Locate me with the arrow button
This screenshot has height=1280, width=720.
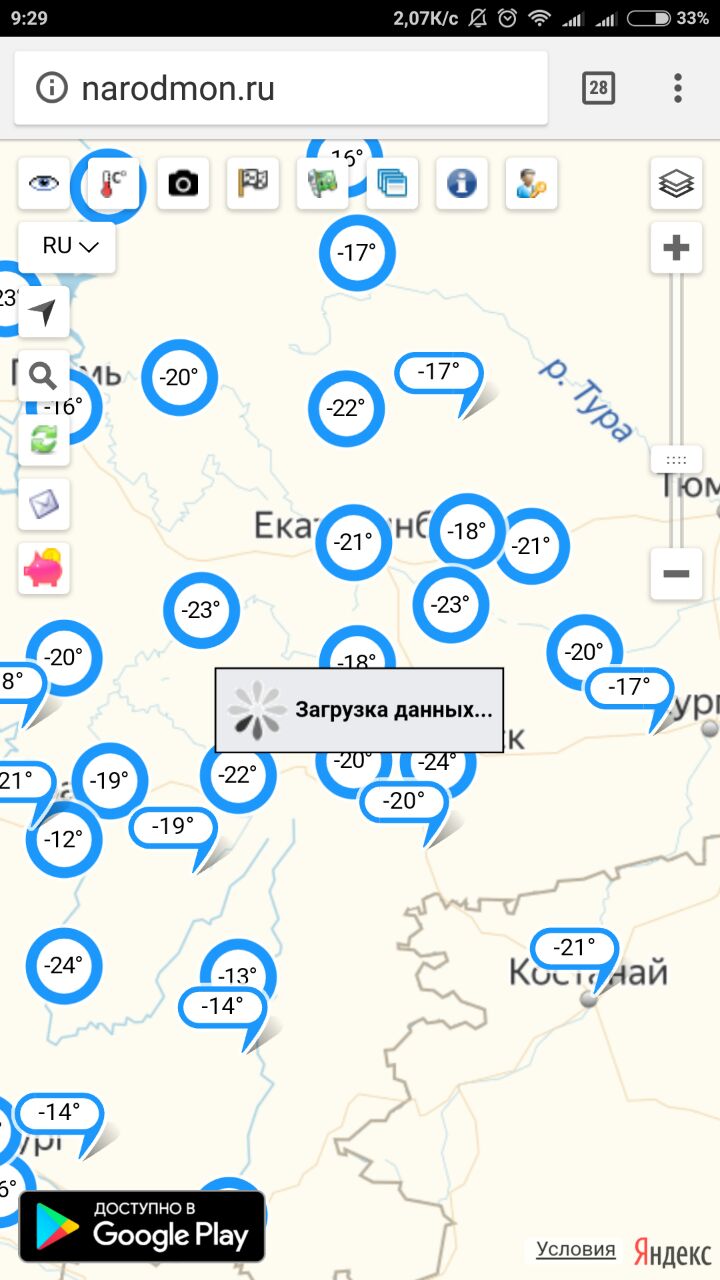pos(44,312)
